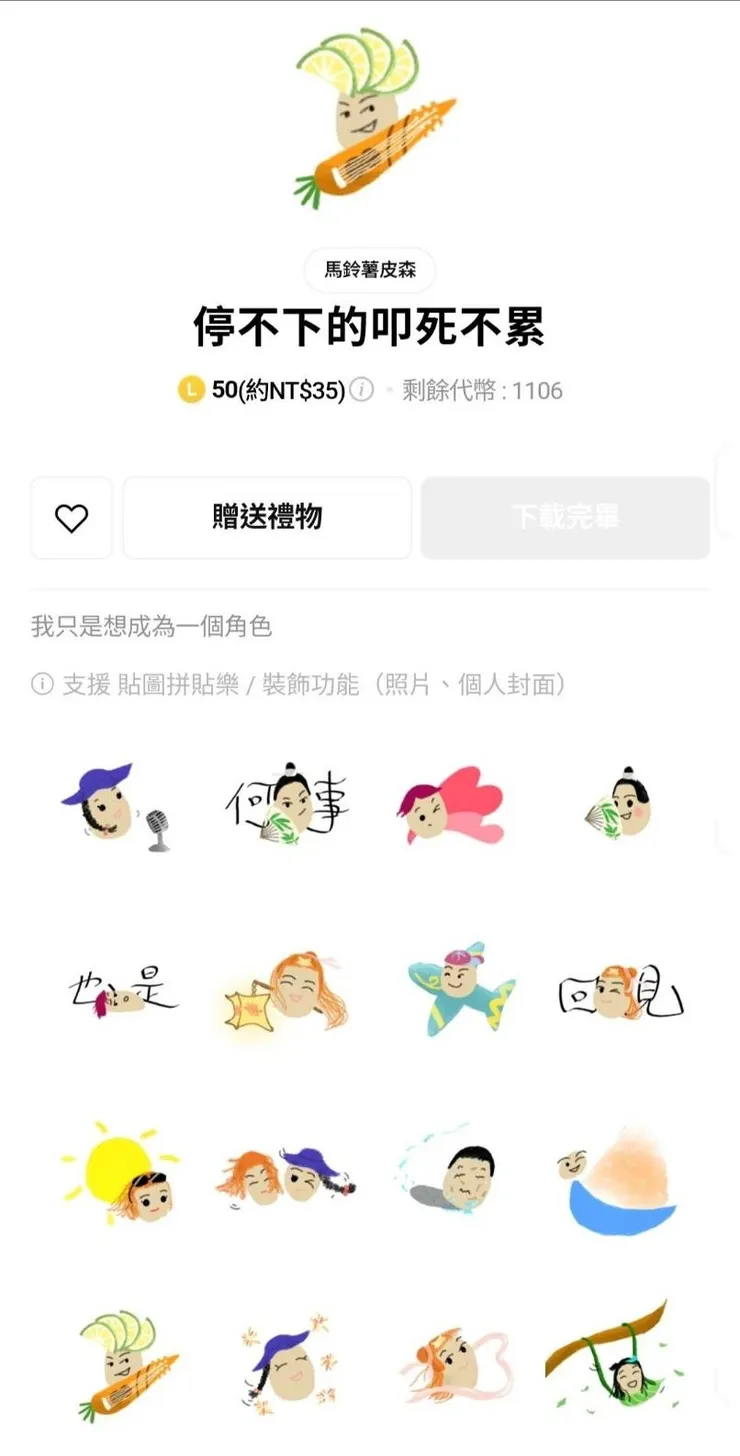Viewport: 740px width, 1456px height.
Task: Select the 何事 calligraphy sticker
Action: [288, 805]
